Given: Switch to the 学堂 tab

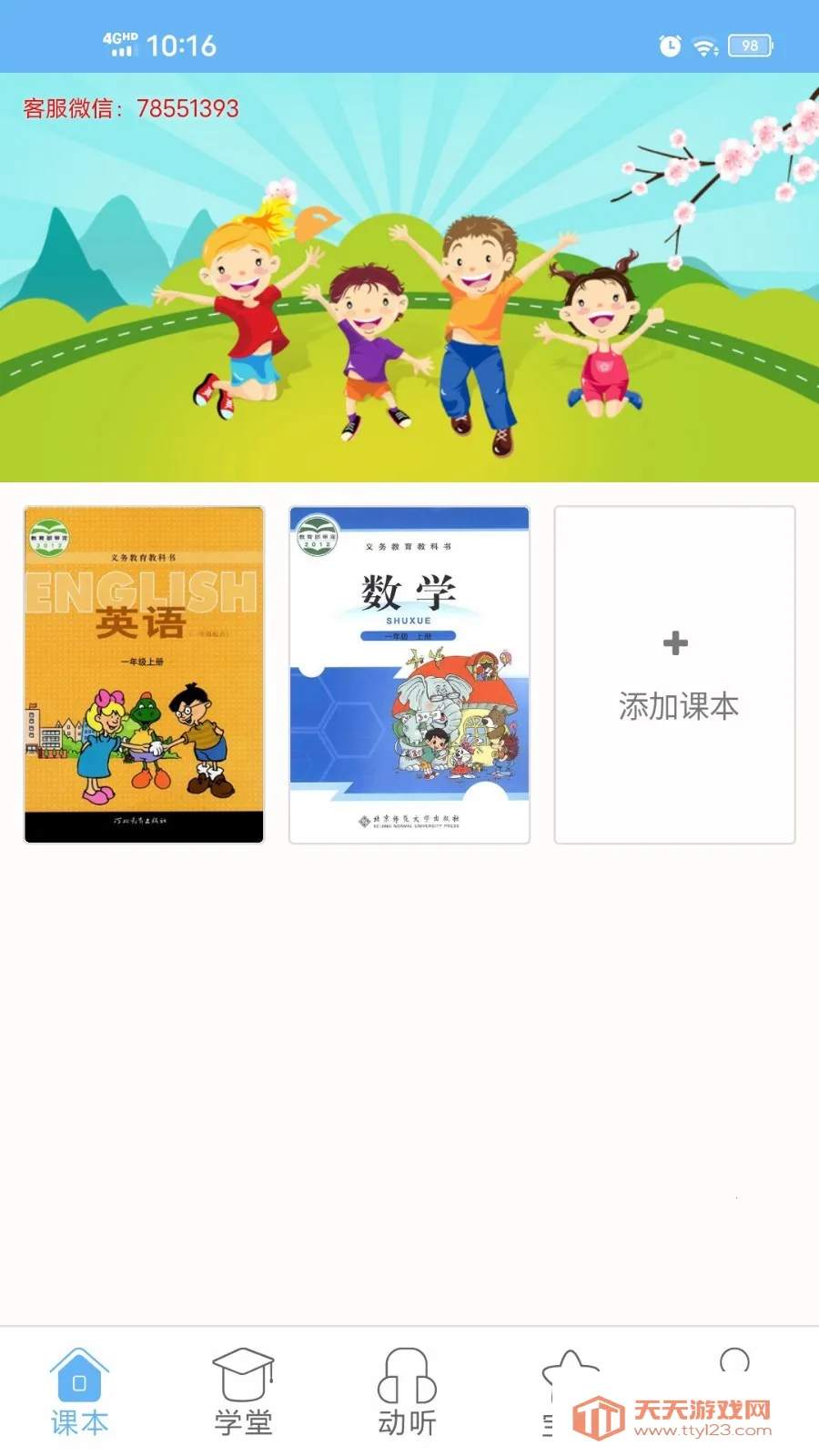Looking at the screenshot, I should (x=243, y=1392).
